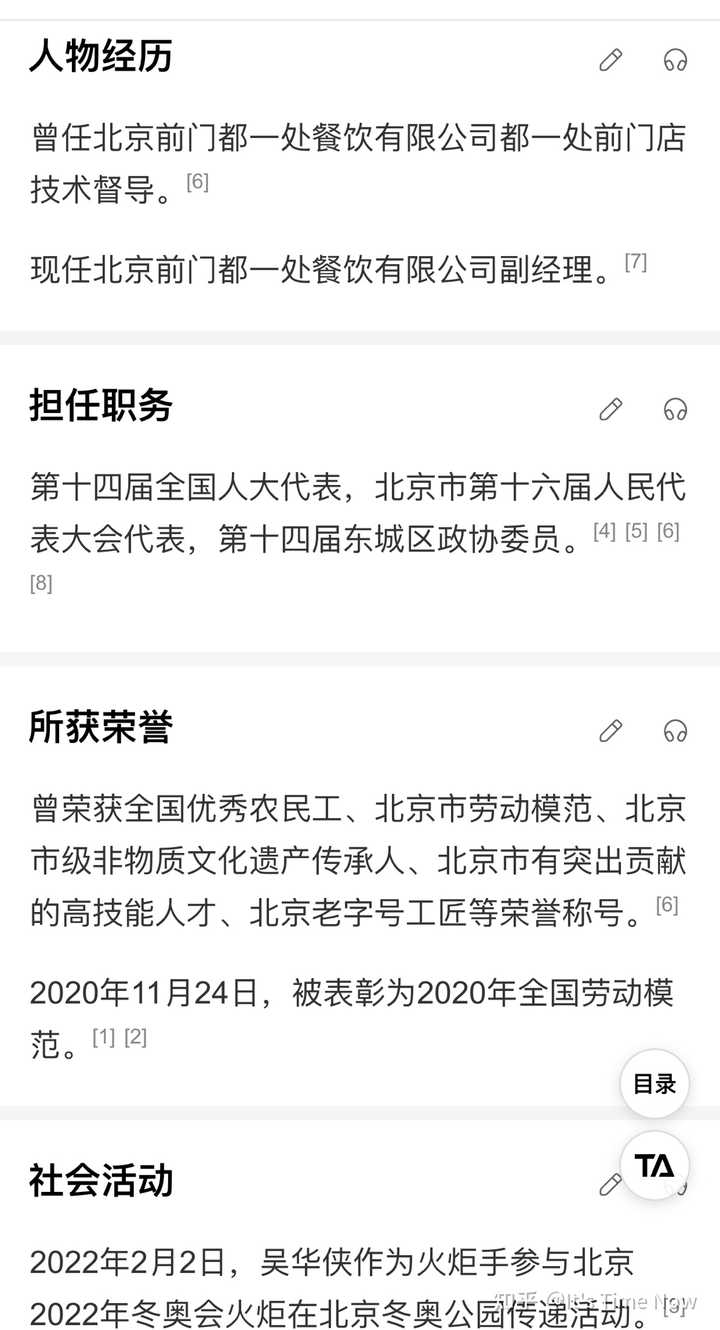The height and width of the screenshot is (1330, 720).
Task: Open reference [6] after 荣誉称号
Action: (x=667, y=905)
